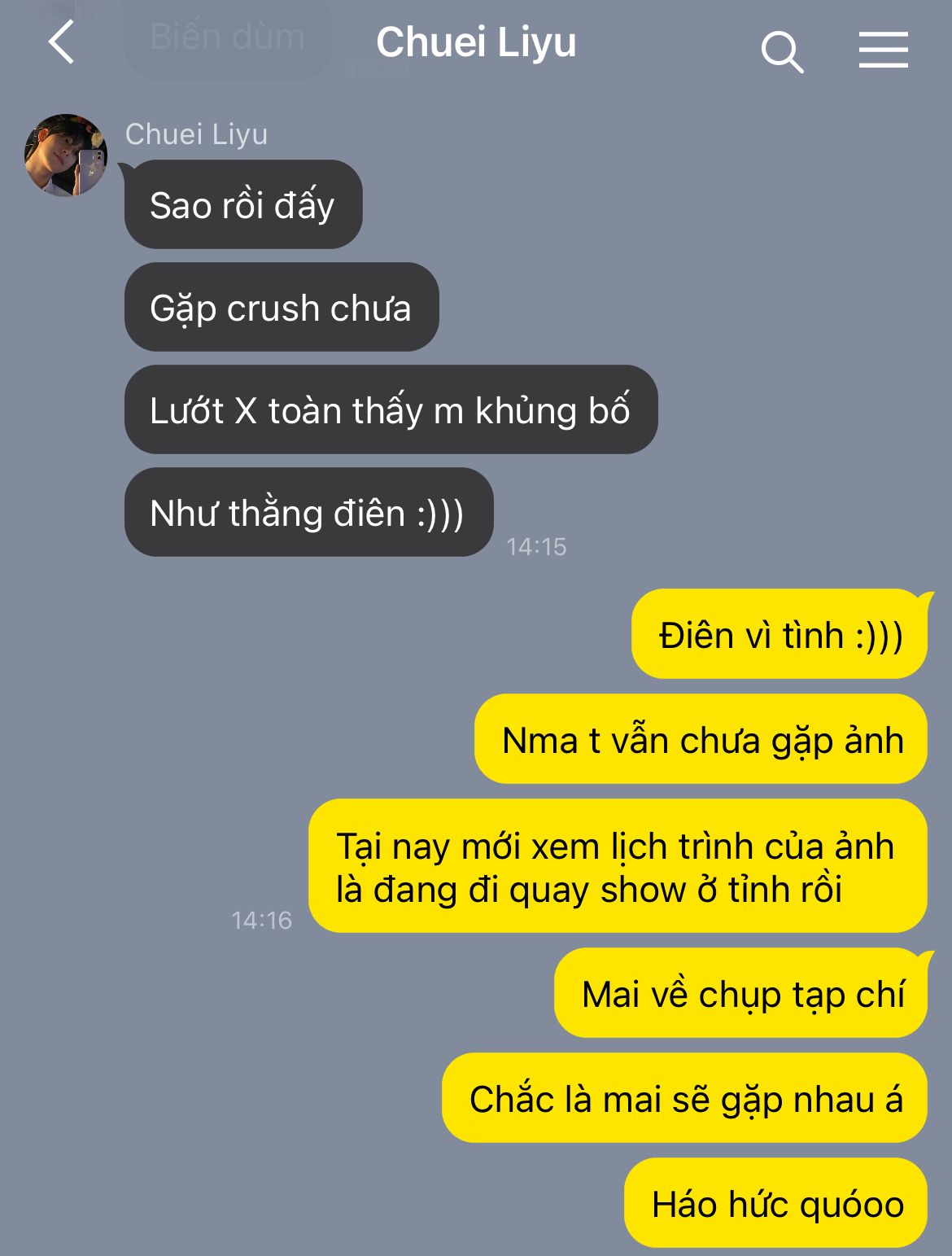Open Chuei Liyu's profile picture
The width and height of the screenshot is (952, 1256).
[x=66, y=155]
